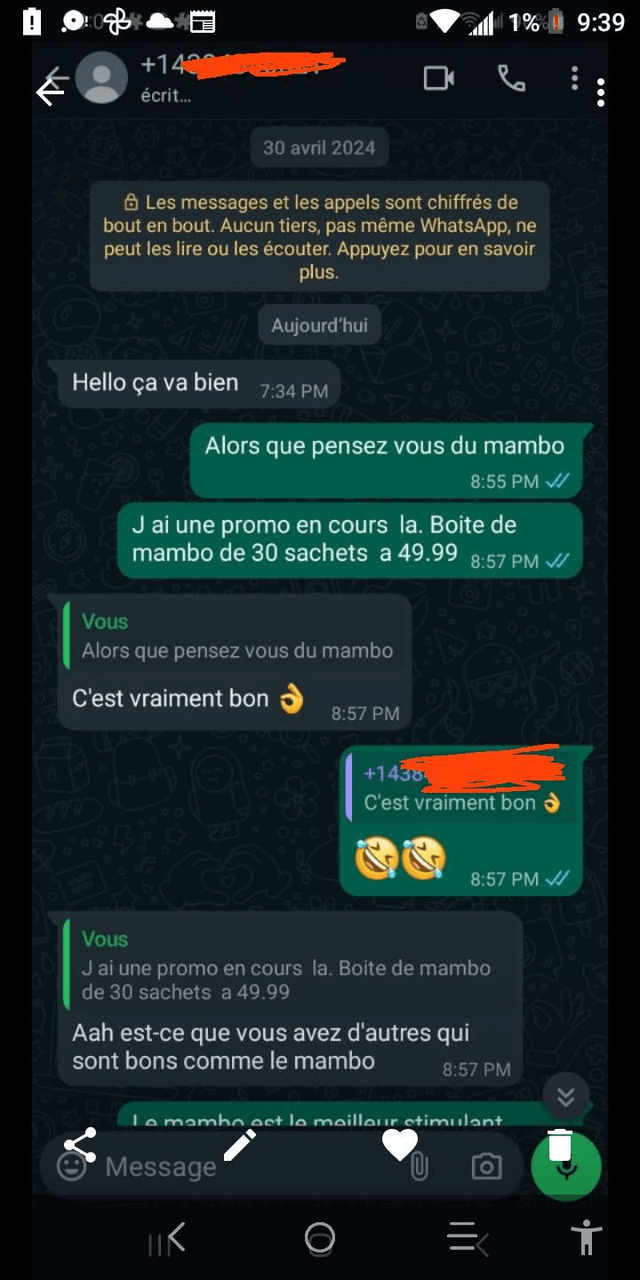Go back using the top arrow
This screenshot has height=1280, width=640.
[x=50, y=90]
